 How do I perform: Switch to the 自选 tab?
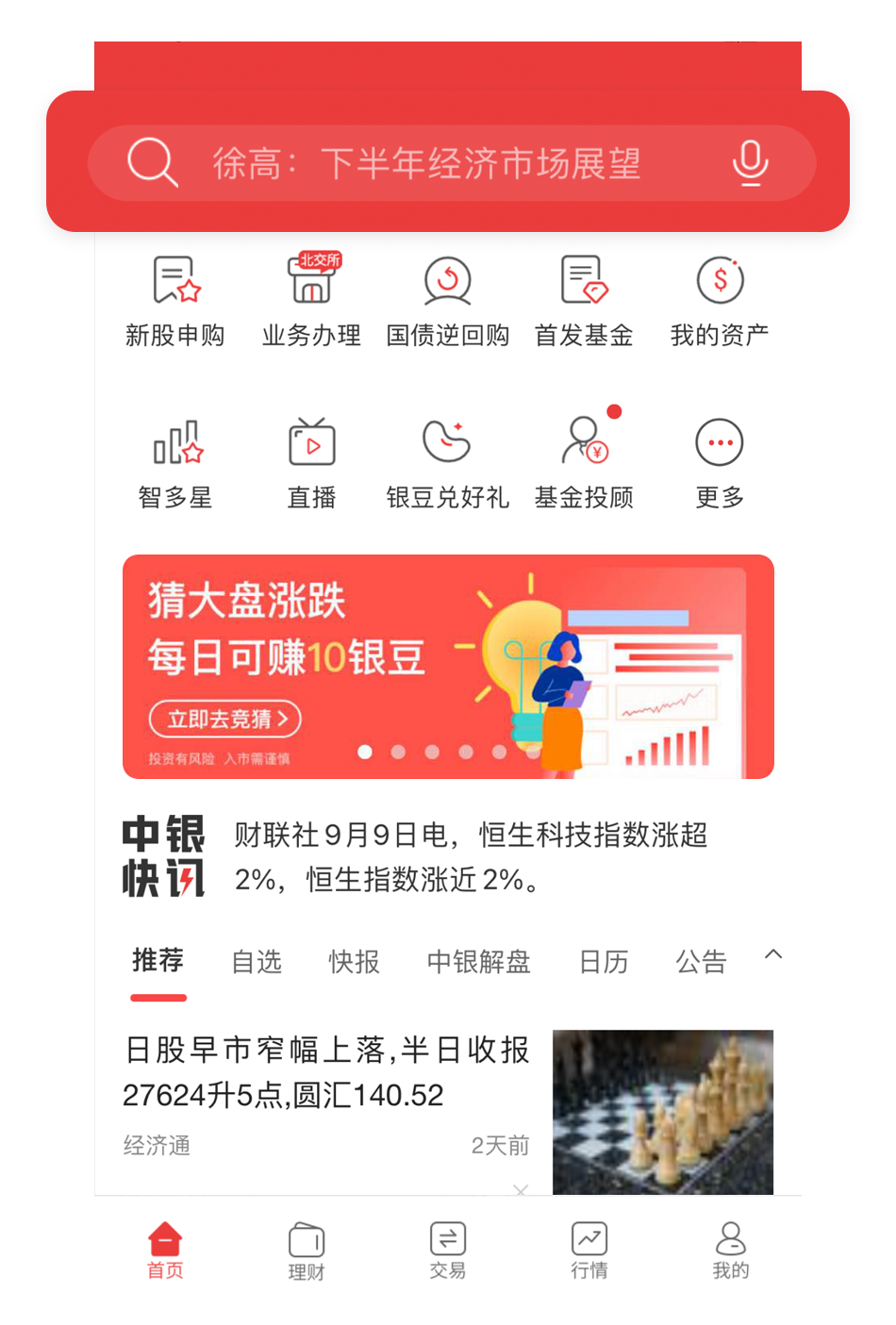coord(257,962)
